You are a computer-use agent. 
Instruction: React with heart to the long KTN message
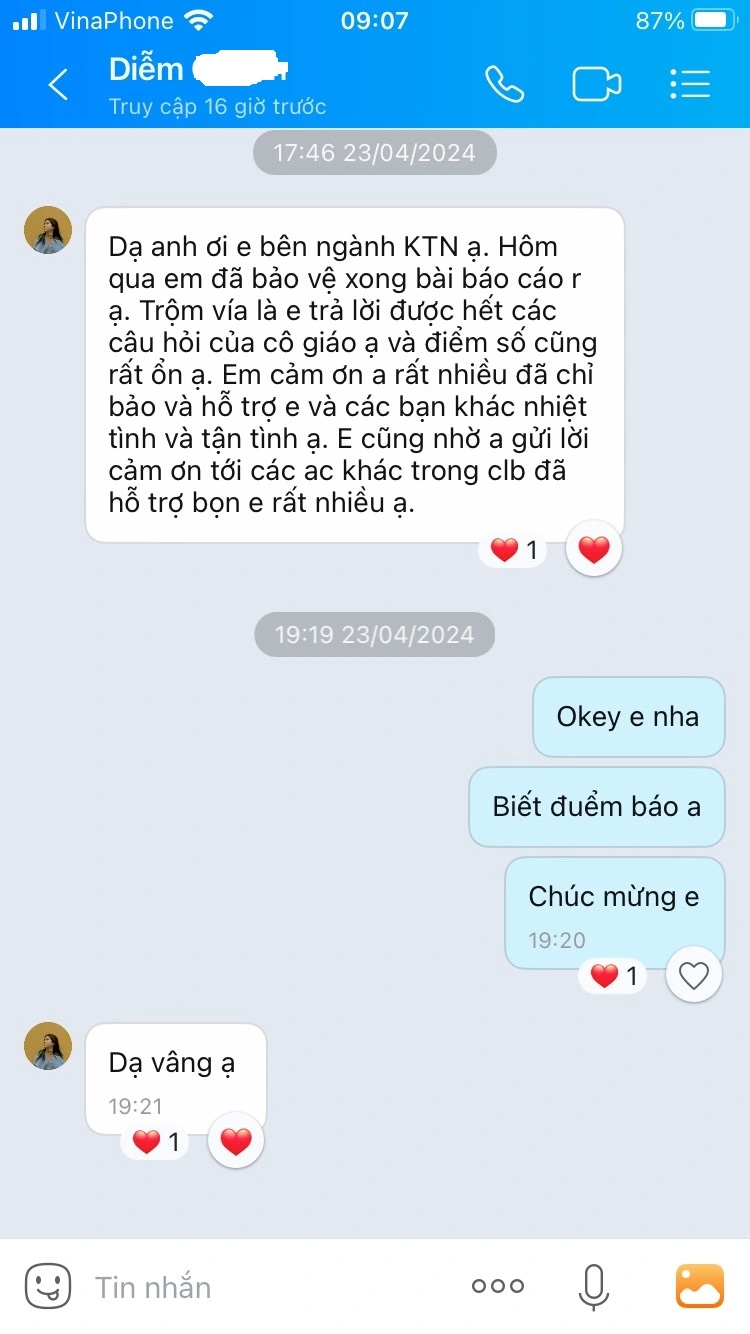coord(594,550)
